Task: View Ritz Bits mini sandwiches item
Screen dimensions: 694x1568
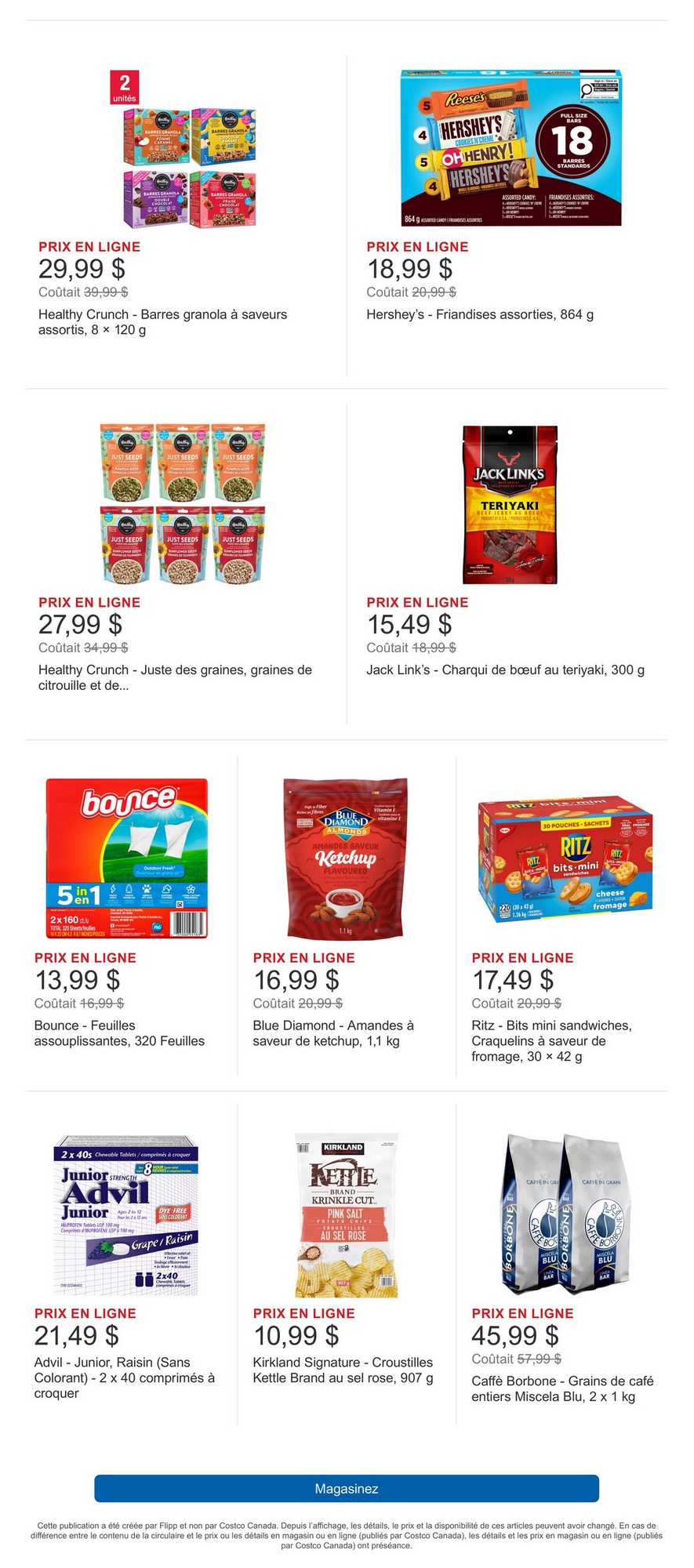Action: (565, 858)
